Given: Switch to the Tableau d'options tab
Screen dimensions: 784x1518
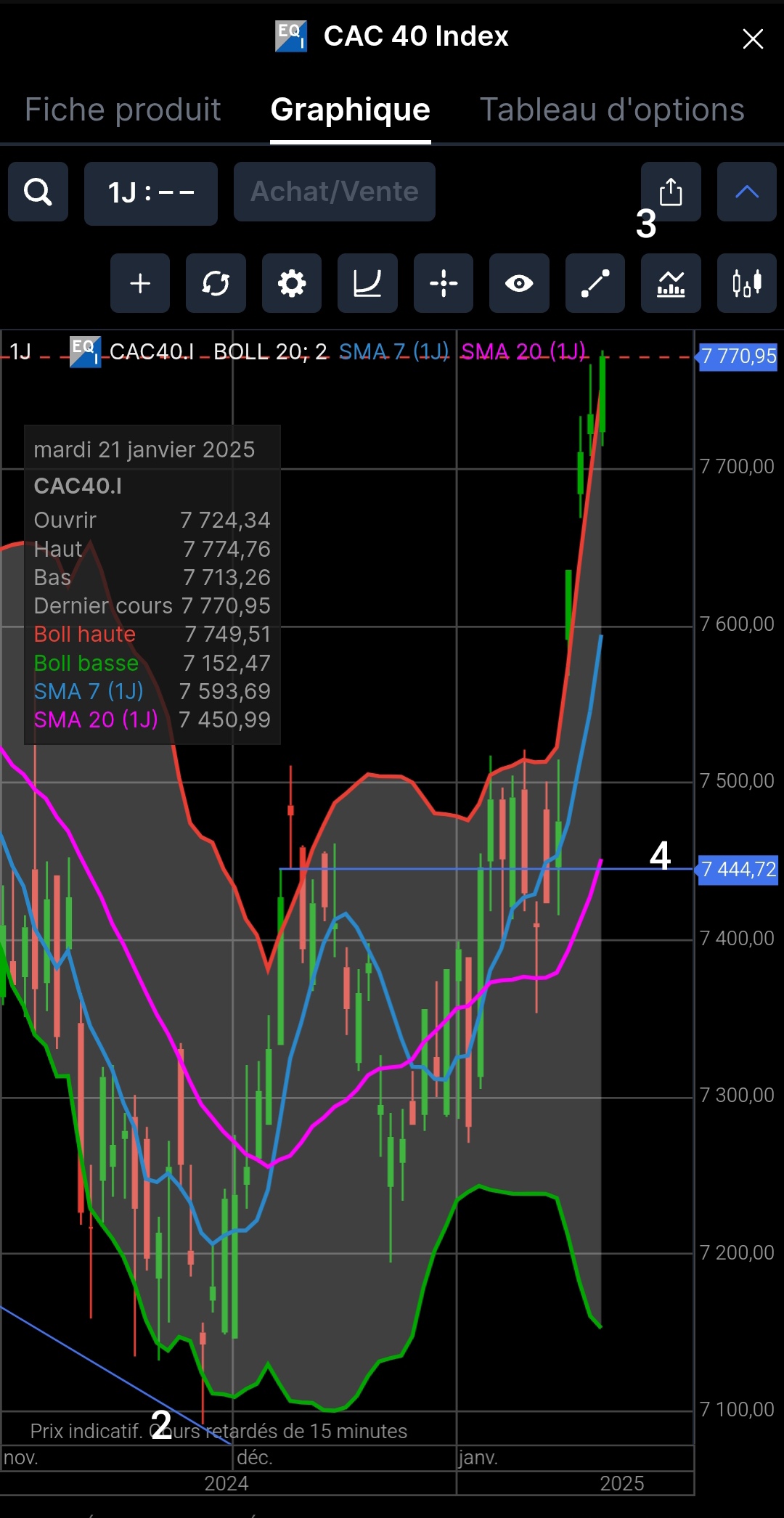Looking at the screenshot, I should point(612,110).
